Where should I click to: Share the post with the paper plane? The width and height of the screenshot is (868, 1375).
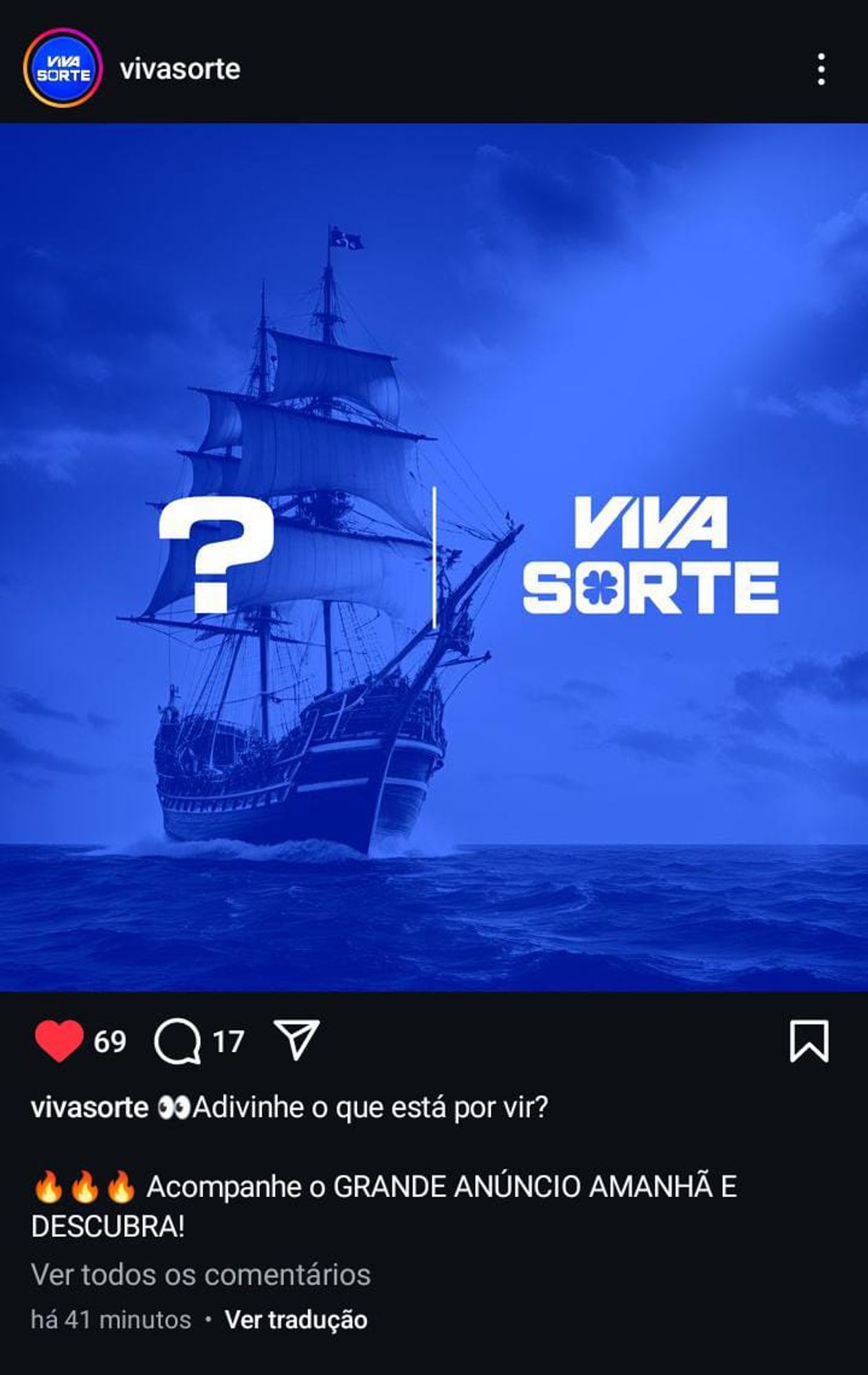pos(296,1039)
